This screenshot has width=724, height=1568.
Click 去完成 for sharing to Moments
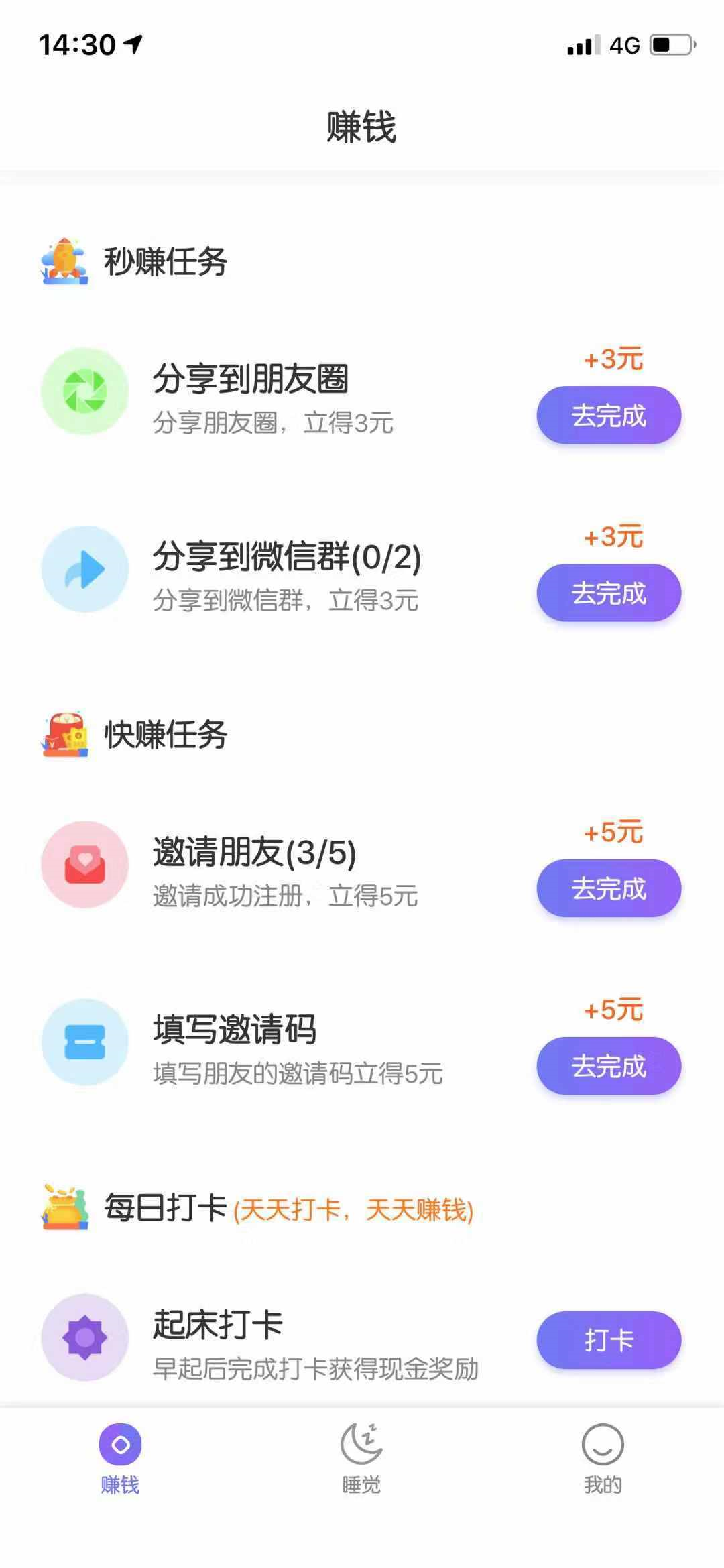607,415
